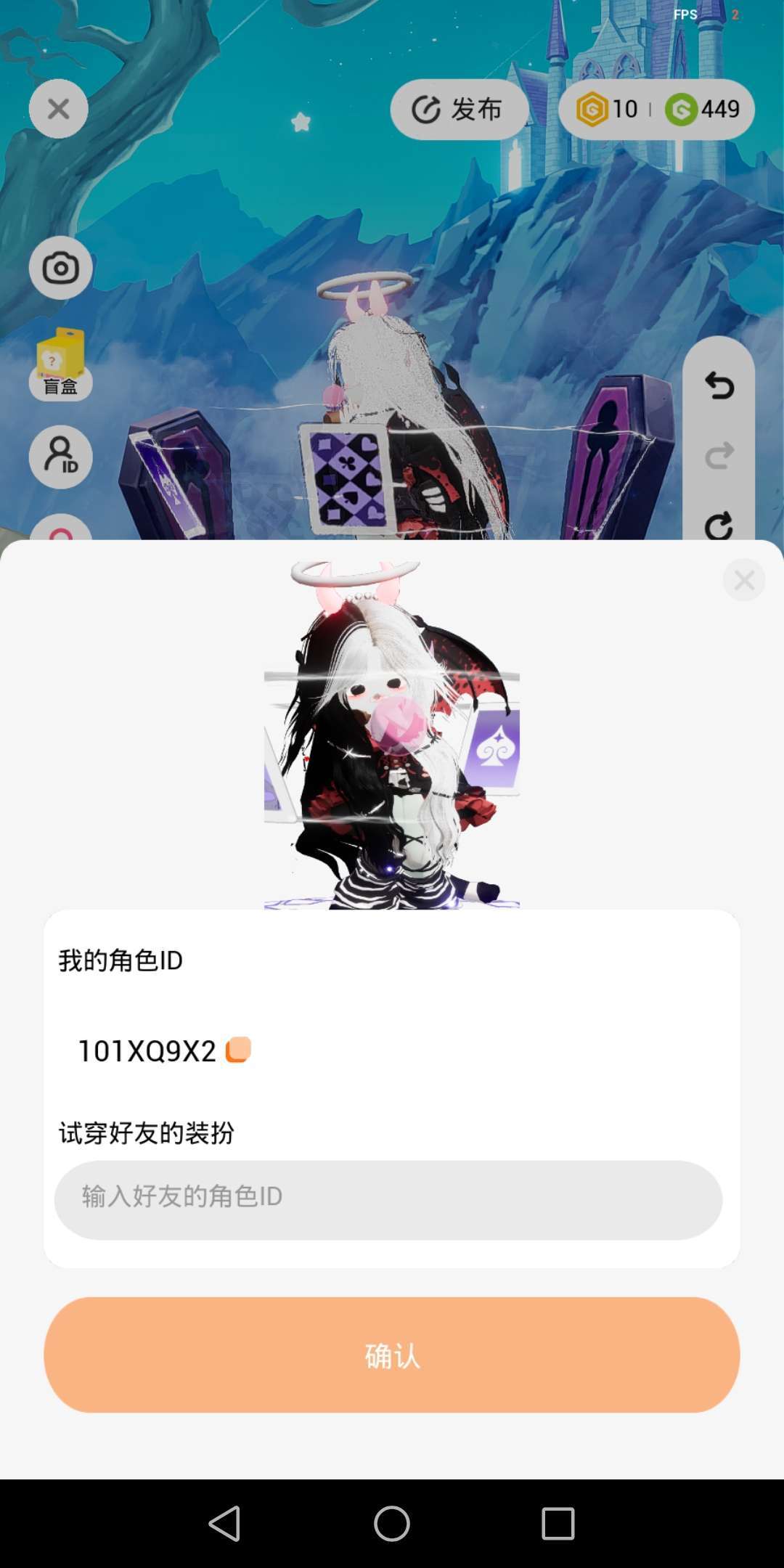Reset the outfit with the refresh arrow
Viewport: 784px width, 1568px height.
click(x=719, y=525)
